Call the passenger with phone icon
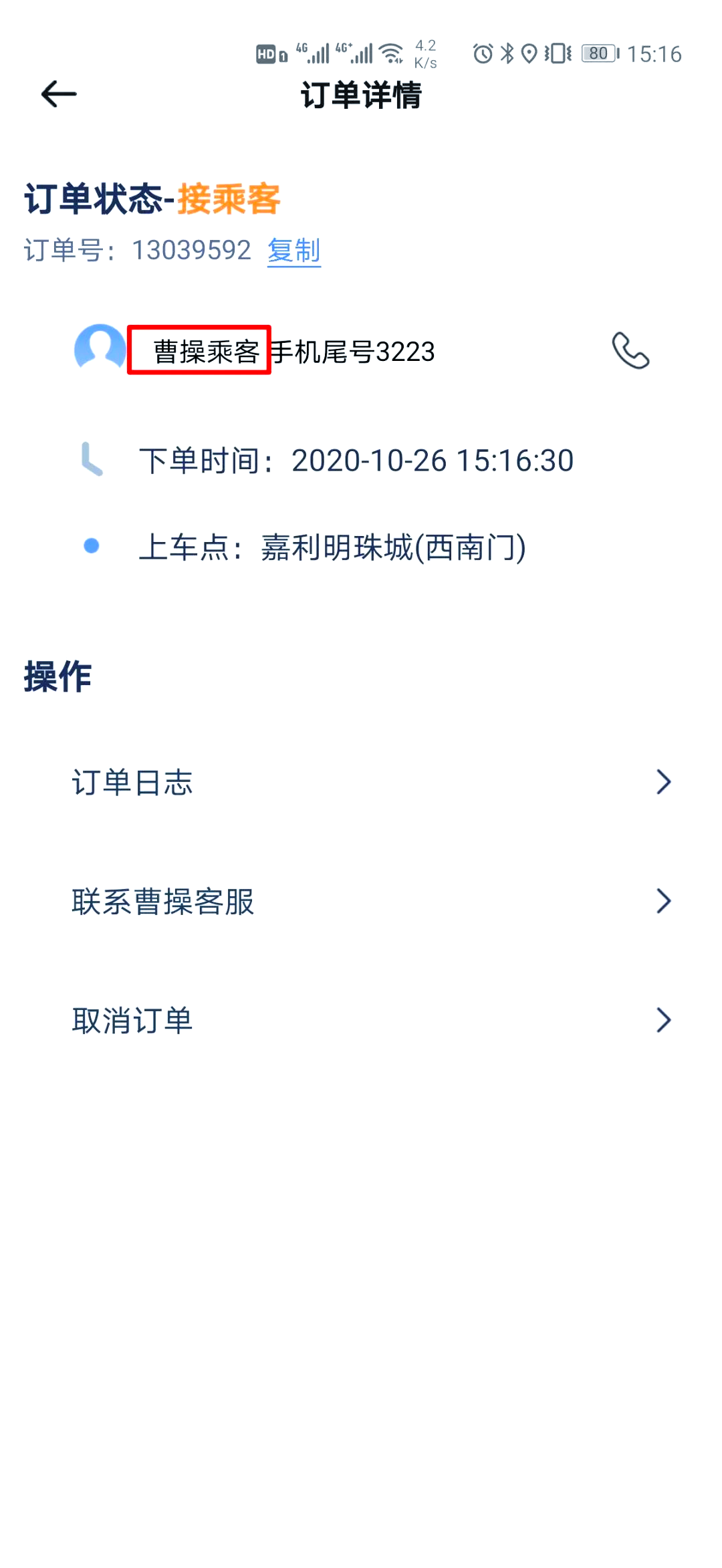The image size is (722, 1568). pyautogui.click(x=630, y=351)
